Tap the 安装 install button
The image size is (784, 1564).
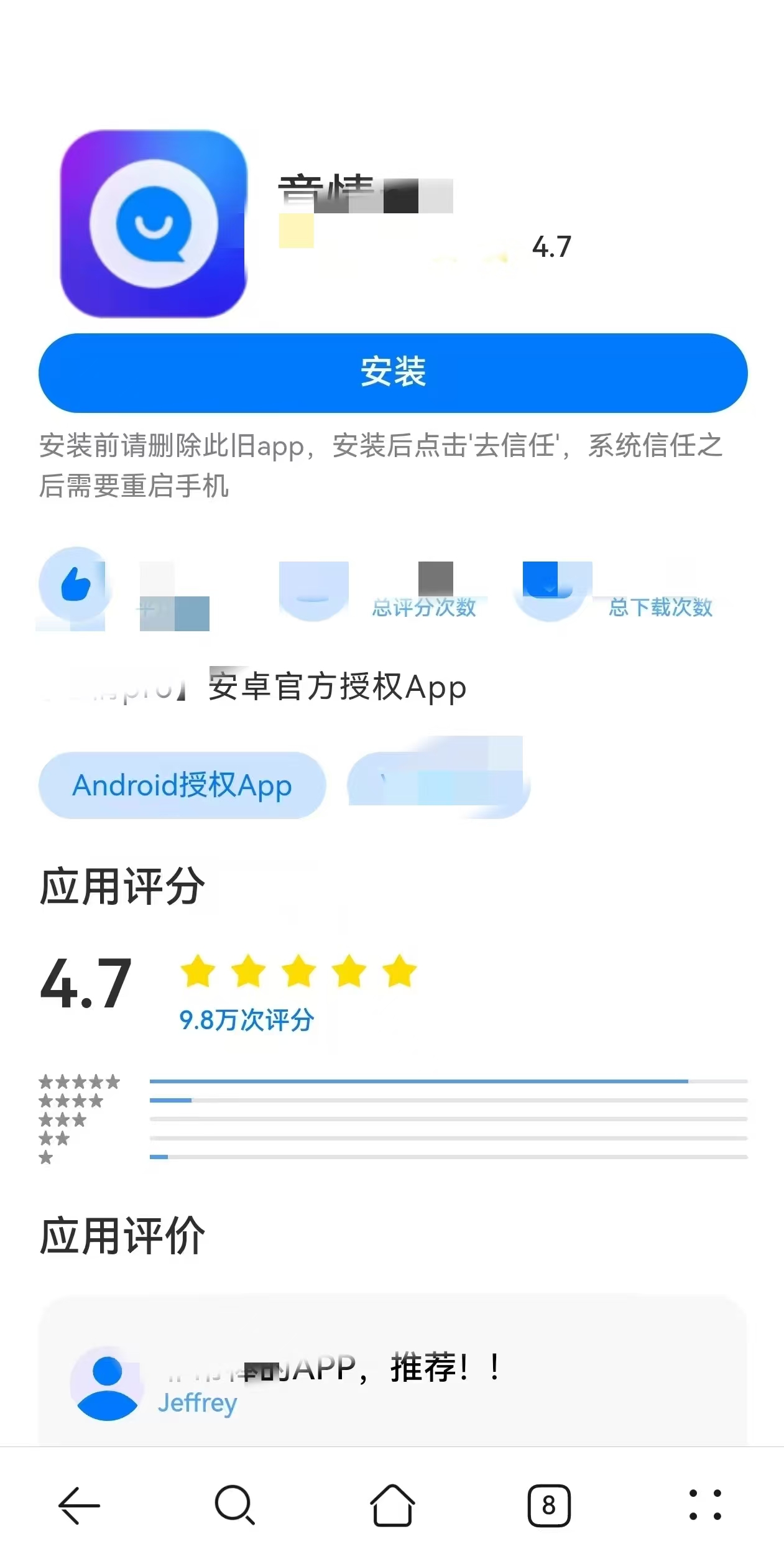tap(392, 372)
